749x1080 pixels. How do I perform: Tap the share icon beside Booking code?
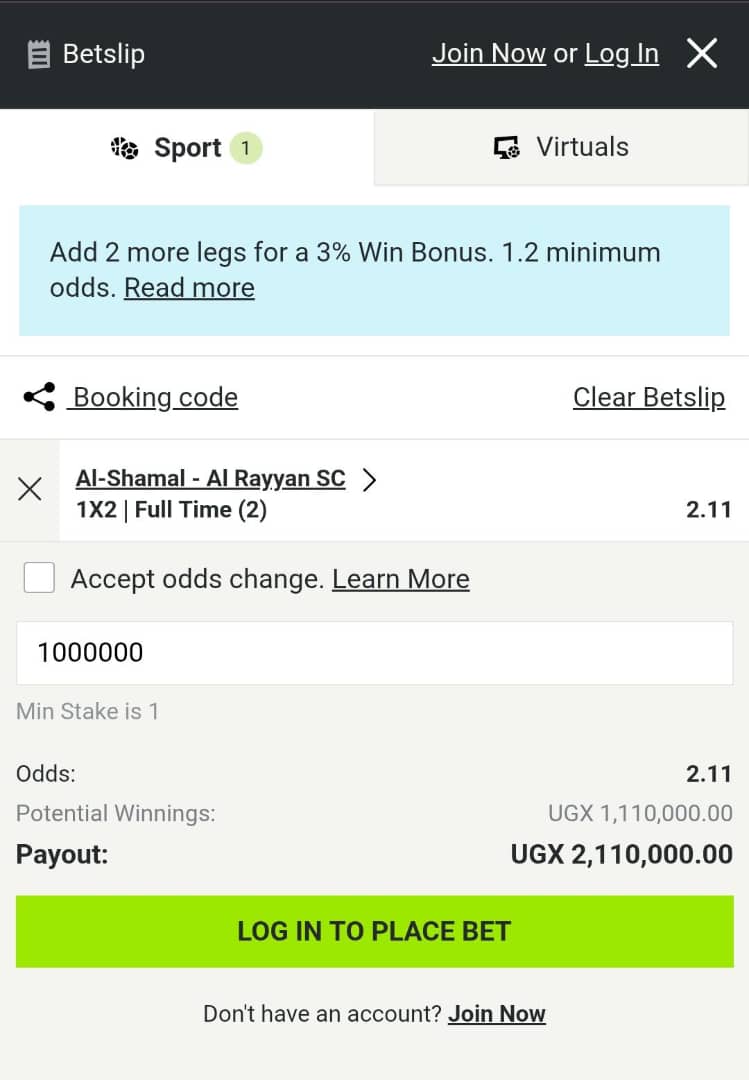pyautogui.click(x=39, y=396)
